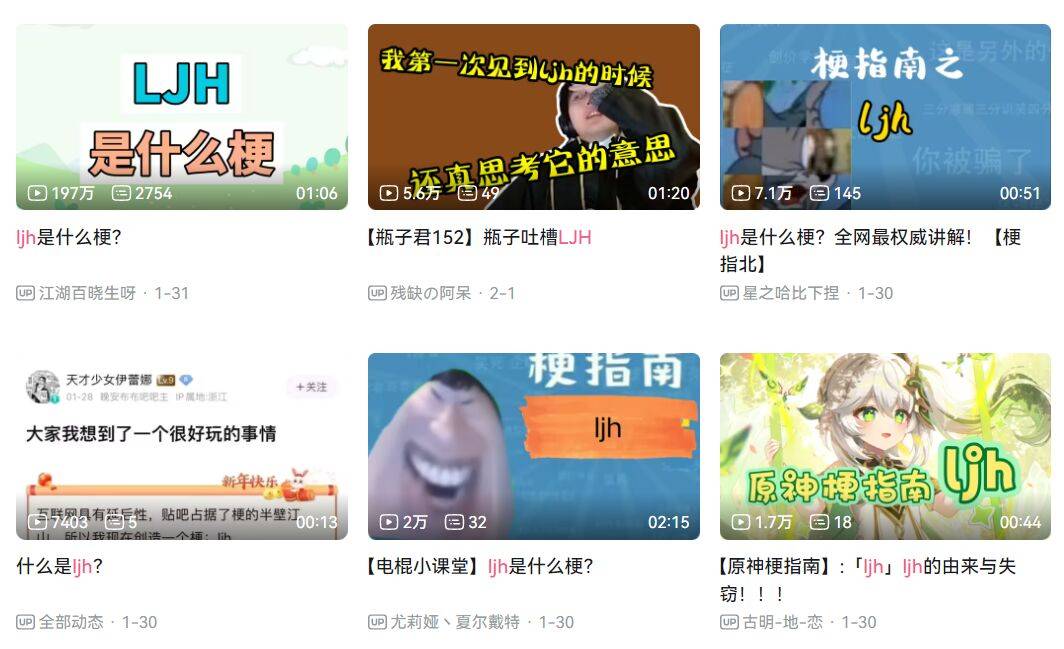Open uploader 古明-地-恋's profile

coord(782,622)
